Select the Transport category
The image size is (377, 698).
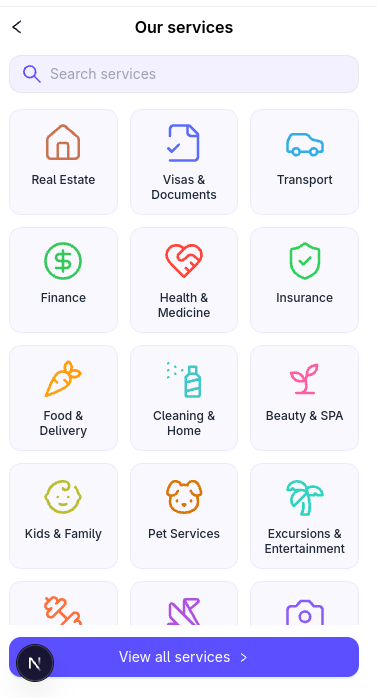tap(304, 162)
